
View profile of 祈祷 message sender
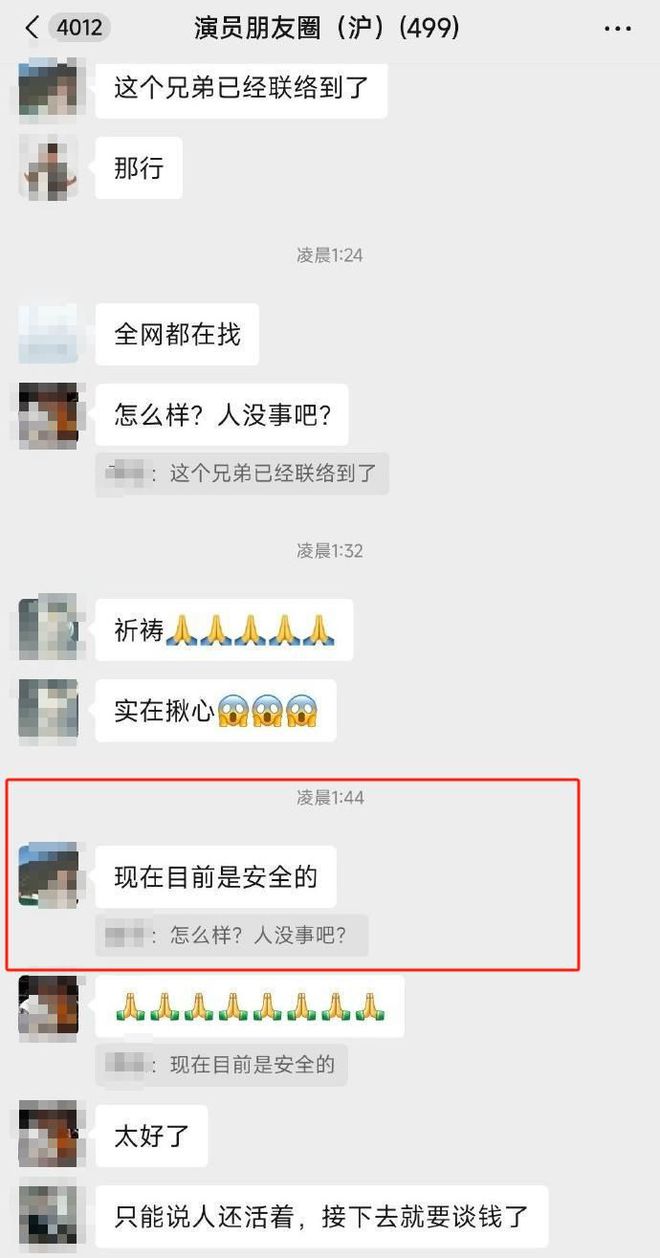[49, 629]
